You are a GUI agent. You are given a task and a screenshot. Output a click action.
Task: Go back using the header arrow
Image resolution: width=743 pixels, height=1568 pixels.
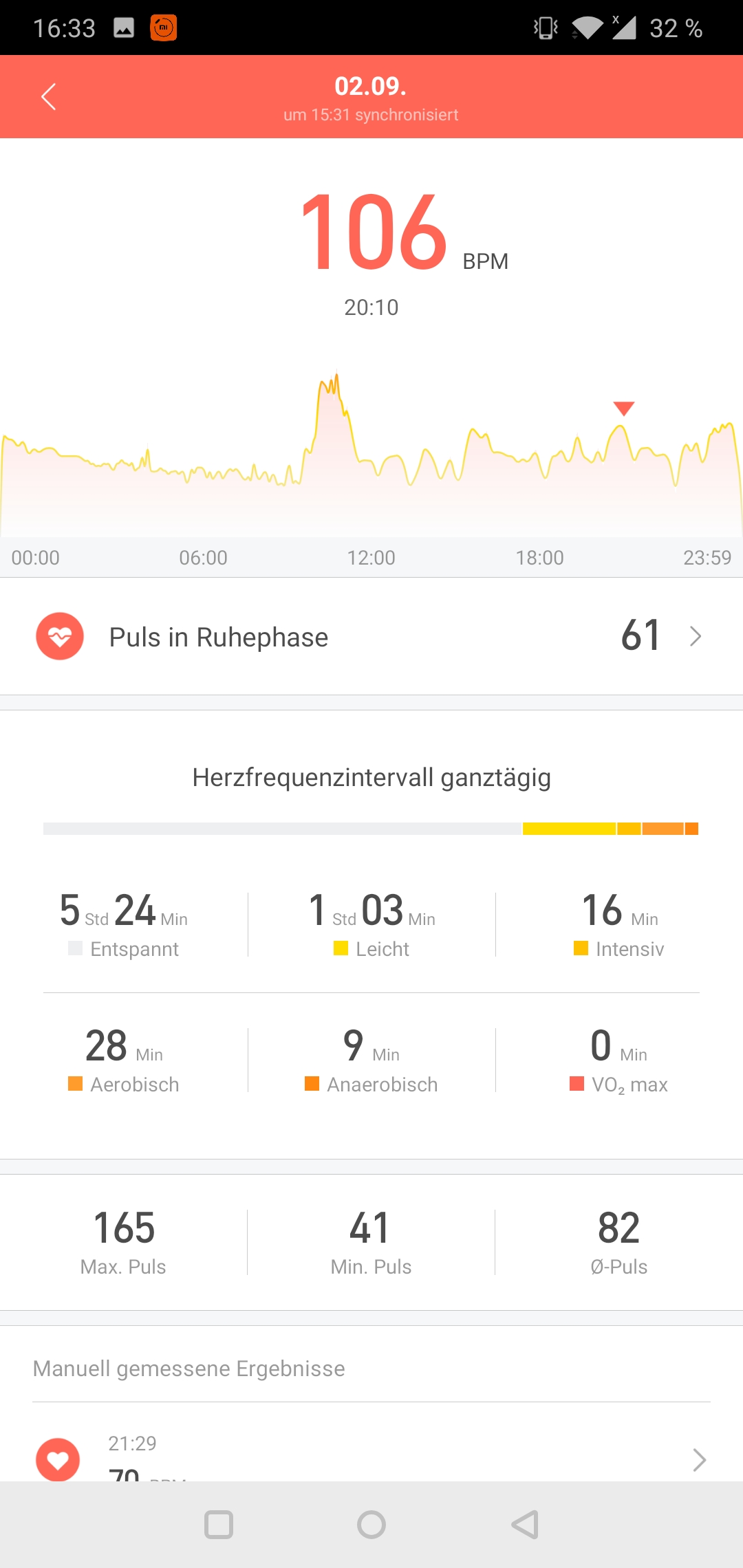48,97
